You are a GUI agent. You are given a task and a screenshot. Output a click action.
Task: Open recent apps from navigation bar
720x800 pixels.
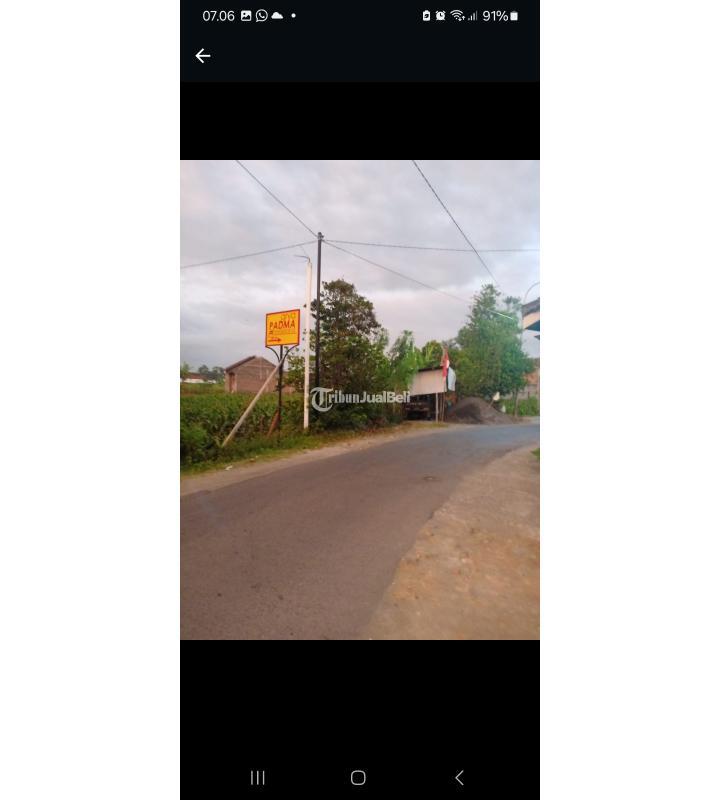click(258, 777)
